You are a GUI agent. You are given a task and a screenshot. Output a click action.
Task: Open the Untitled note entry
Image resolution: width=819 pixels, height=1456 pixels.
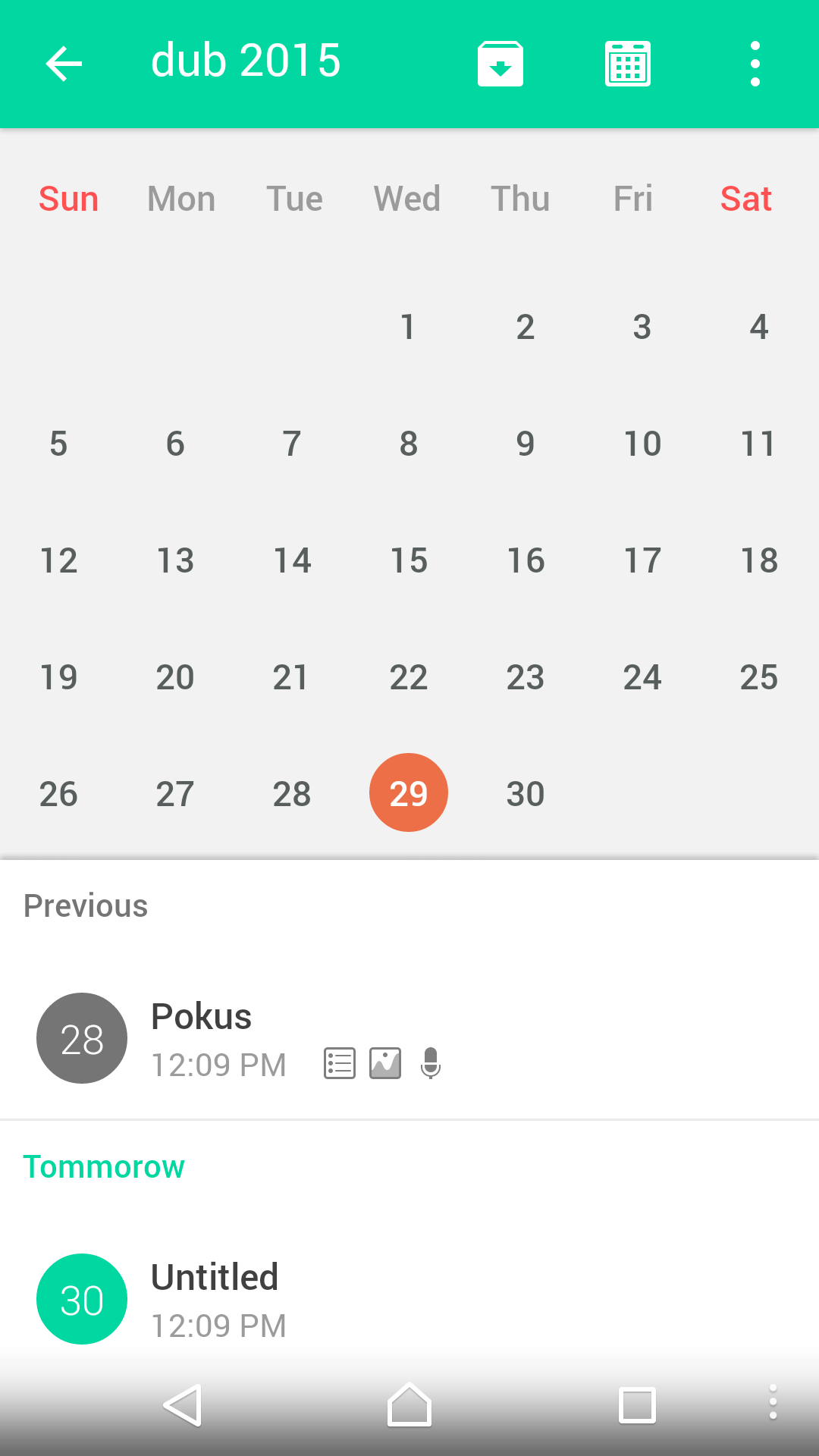pos(409,1299)
